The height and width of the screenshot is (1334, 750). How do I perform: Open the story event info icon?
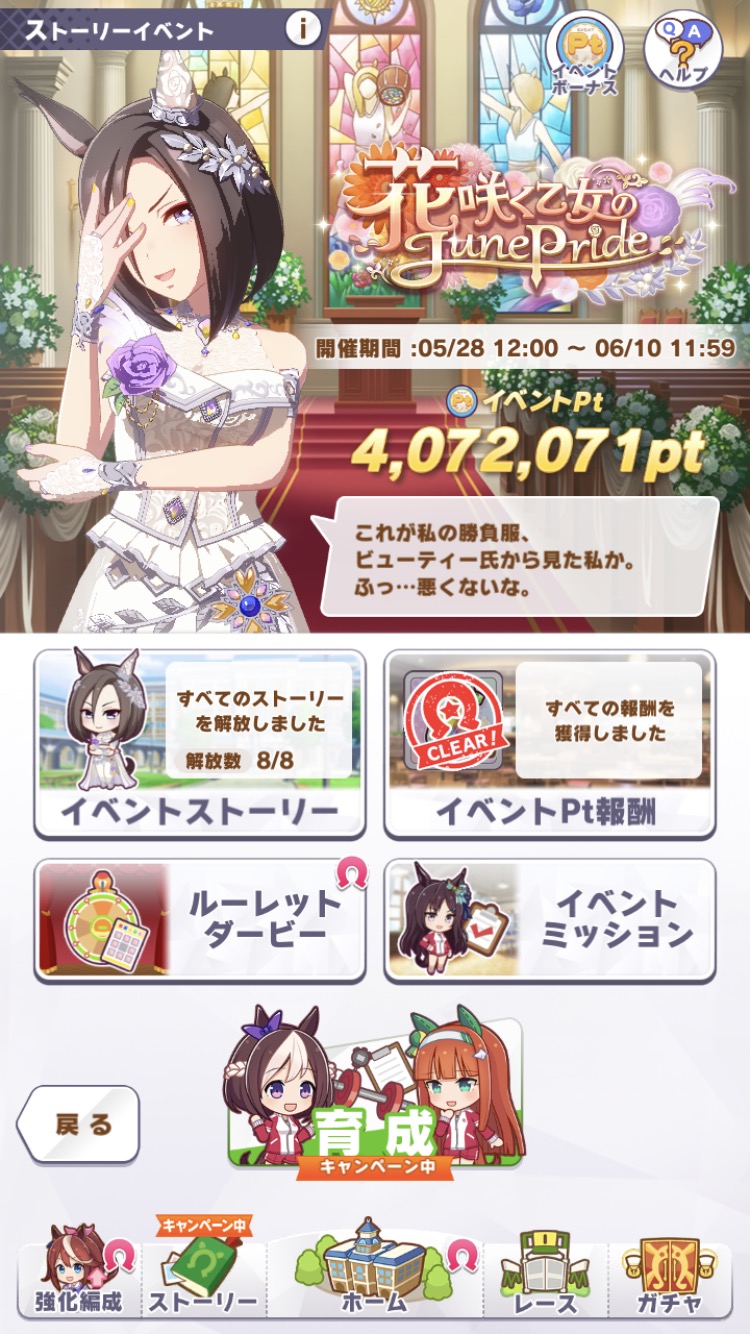point(303,28)
